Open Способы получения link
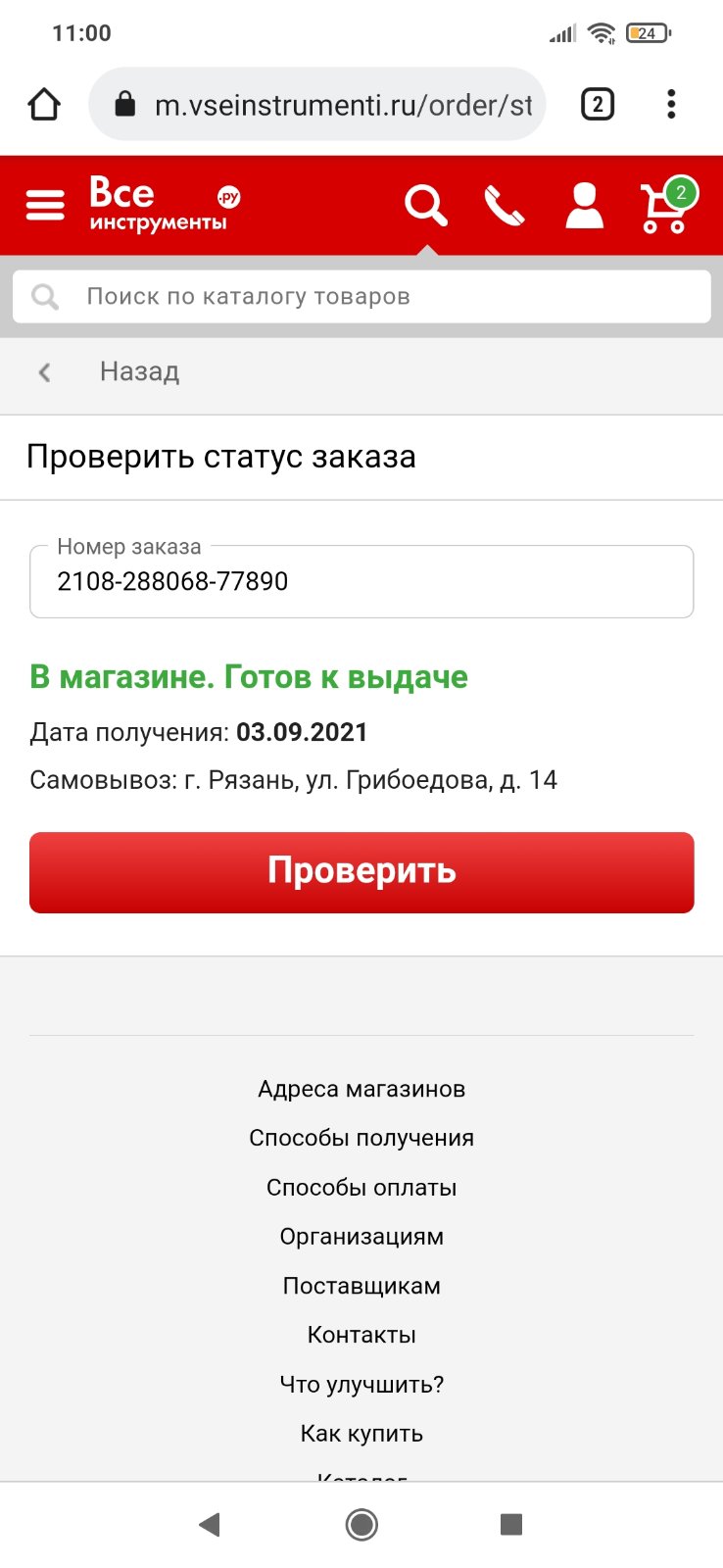 tap(361, 1138)
